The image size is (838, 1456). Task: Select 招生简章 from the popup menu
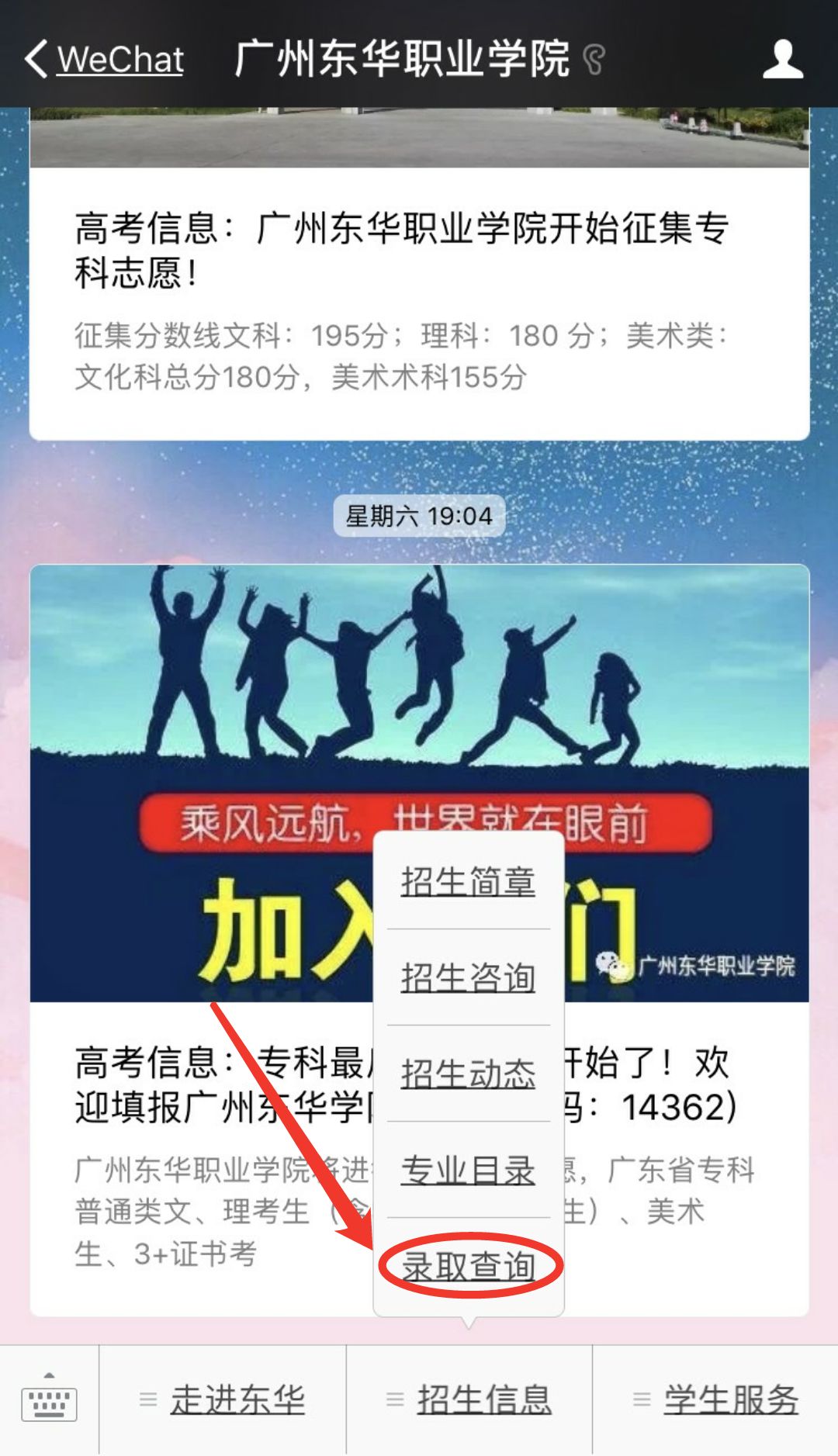[x=468, y=882]
